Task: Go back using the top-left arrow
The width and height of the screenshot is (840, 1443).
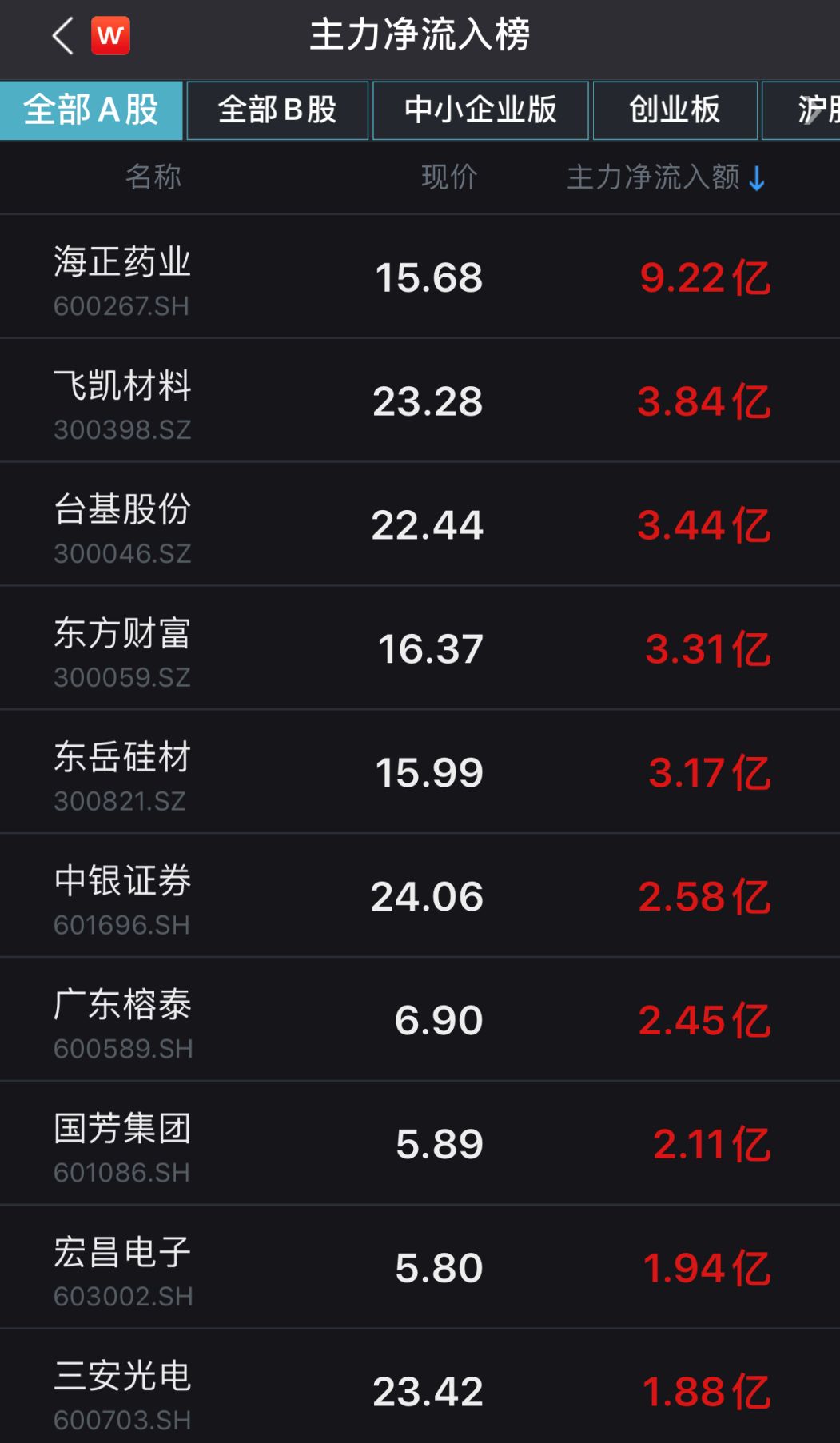Action: (62, 36)
